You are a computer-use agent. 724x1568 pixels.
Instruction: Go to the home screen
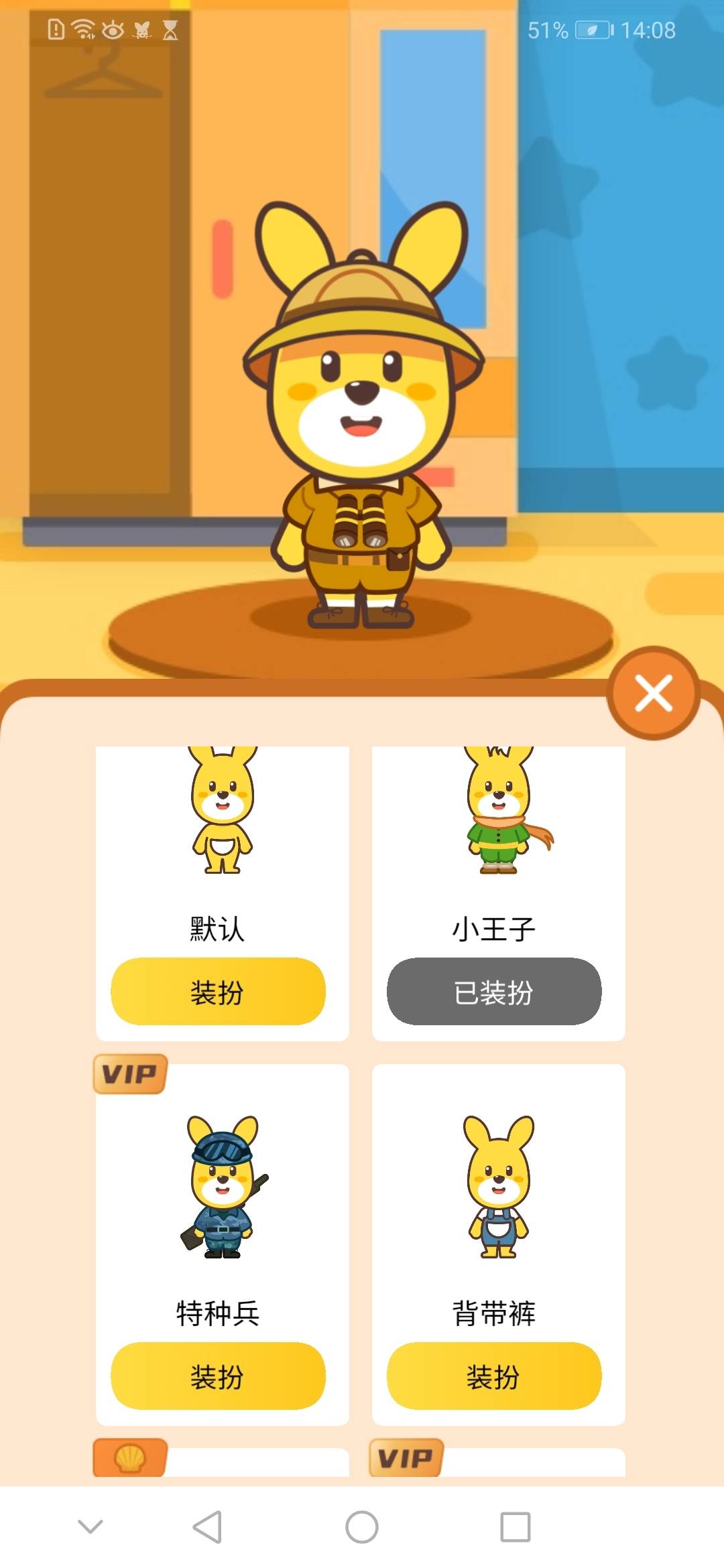[362, 1527]
